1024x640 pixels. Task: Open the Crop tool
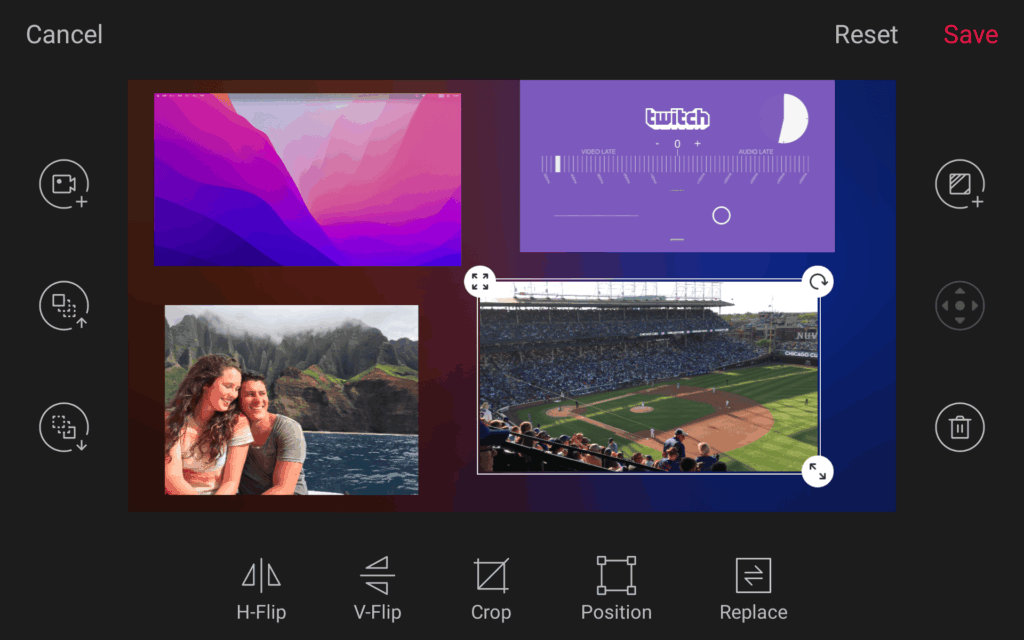[491, 589]
